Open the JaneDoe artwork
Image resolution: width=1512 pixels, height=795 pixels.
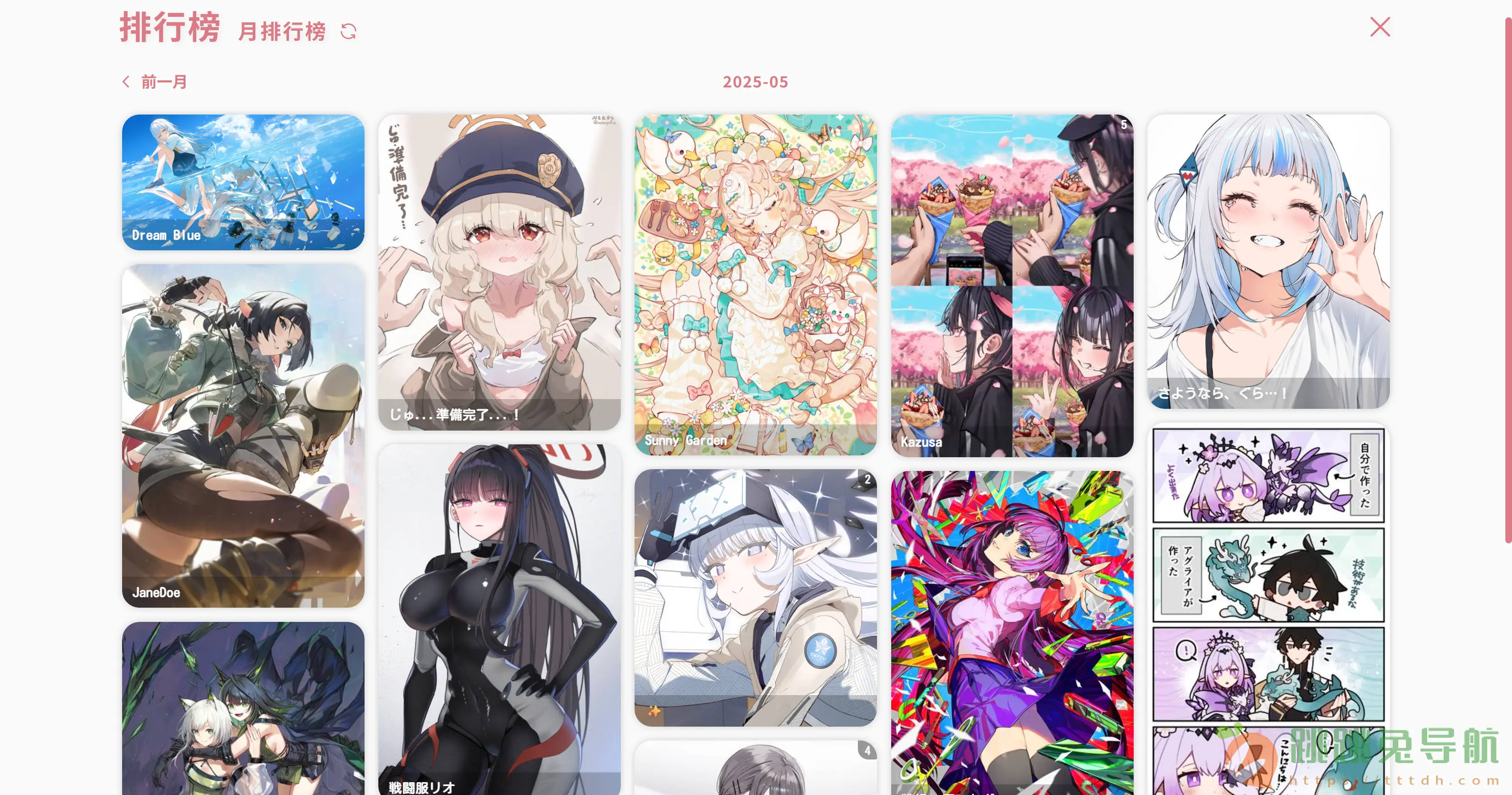[x=243, y=435]
